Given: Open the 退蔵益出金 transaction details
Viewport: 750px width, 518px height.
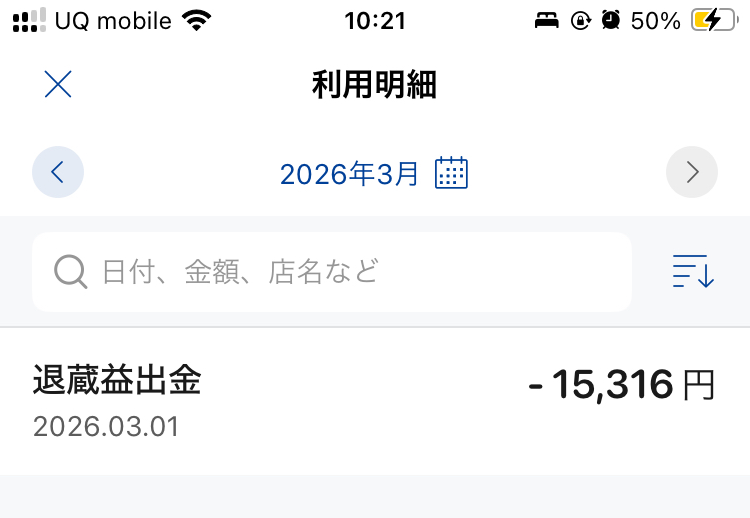Looking at the screenshot, I should [x=374, y=401].
